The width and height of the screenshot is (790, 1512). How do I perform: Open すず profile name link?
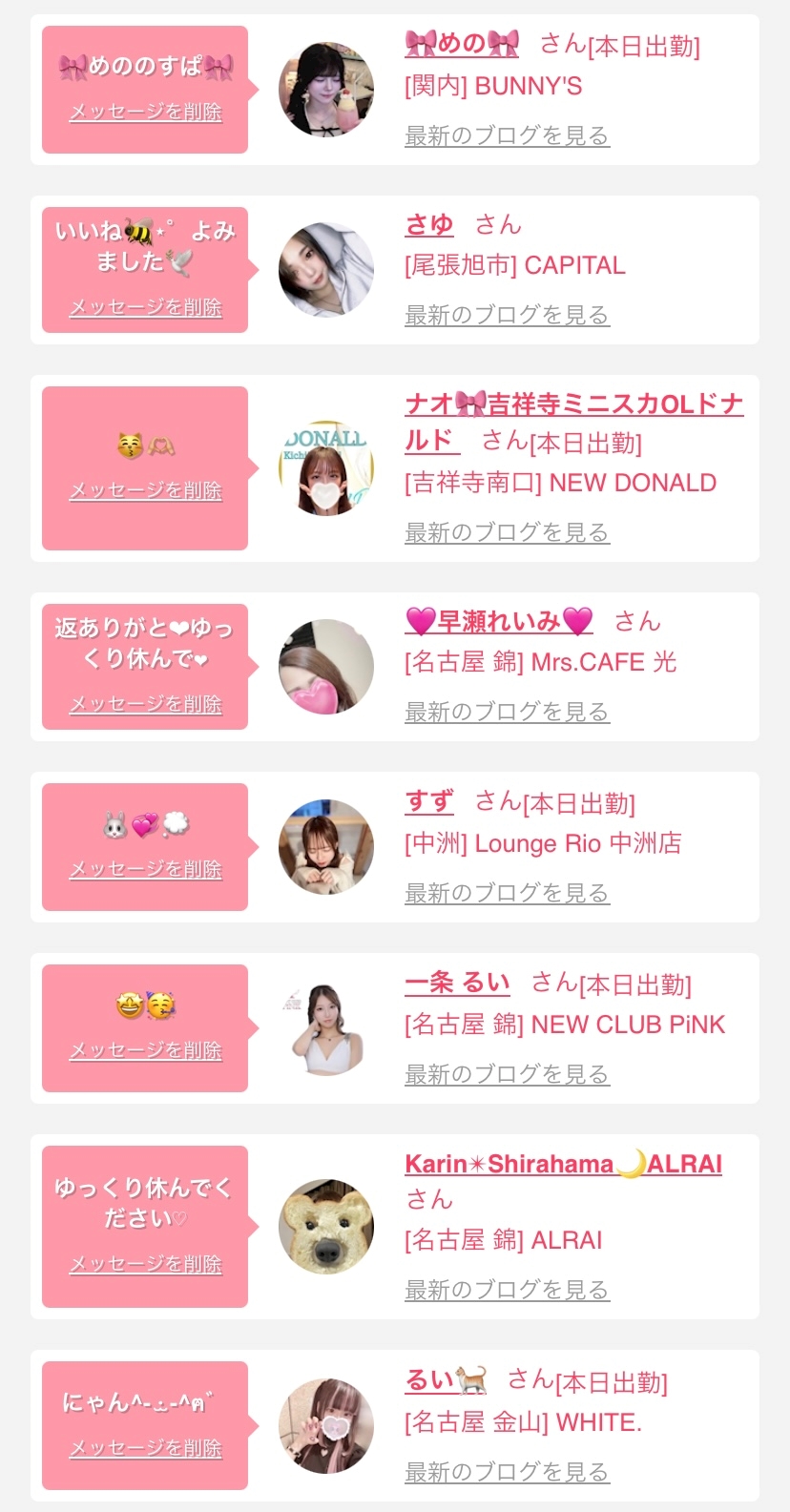[x=429, y=801]
